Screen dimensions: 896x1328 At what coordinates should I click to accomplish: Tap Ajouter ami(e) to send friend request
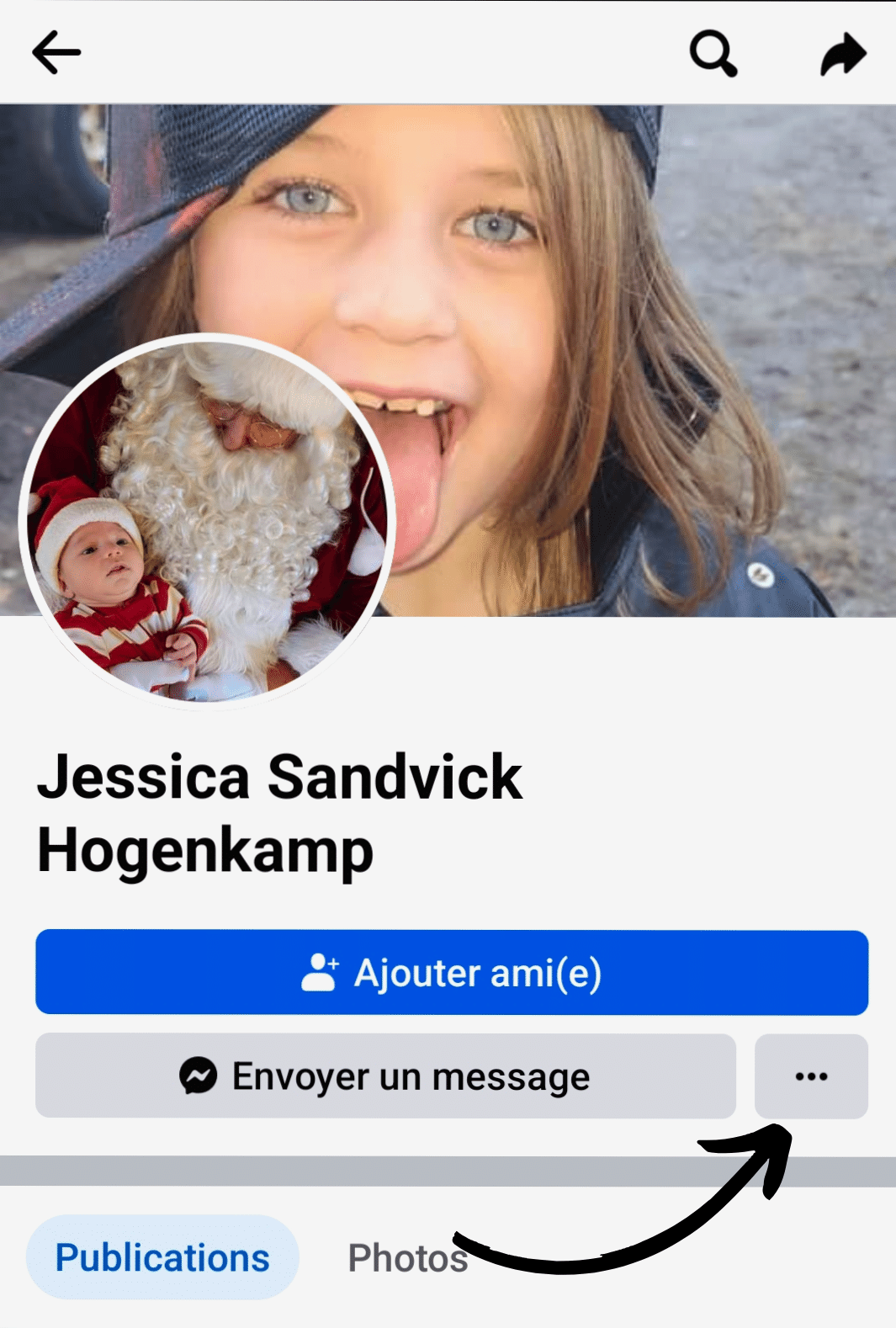452,972
